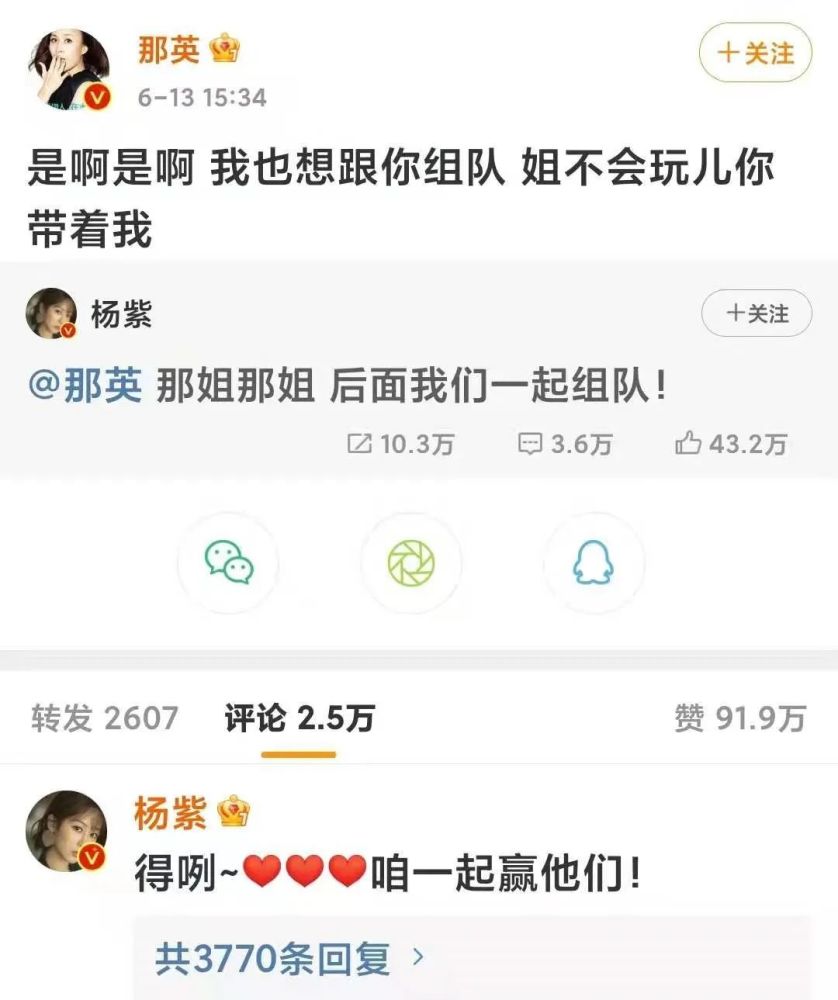Share to WeChat
Viewport: 838px width, 1000px height.
(x=228, y=563)
